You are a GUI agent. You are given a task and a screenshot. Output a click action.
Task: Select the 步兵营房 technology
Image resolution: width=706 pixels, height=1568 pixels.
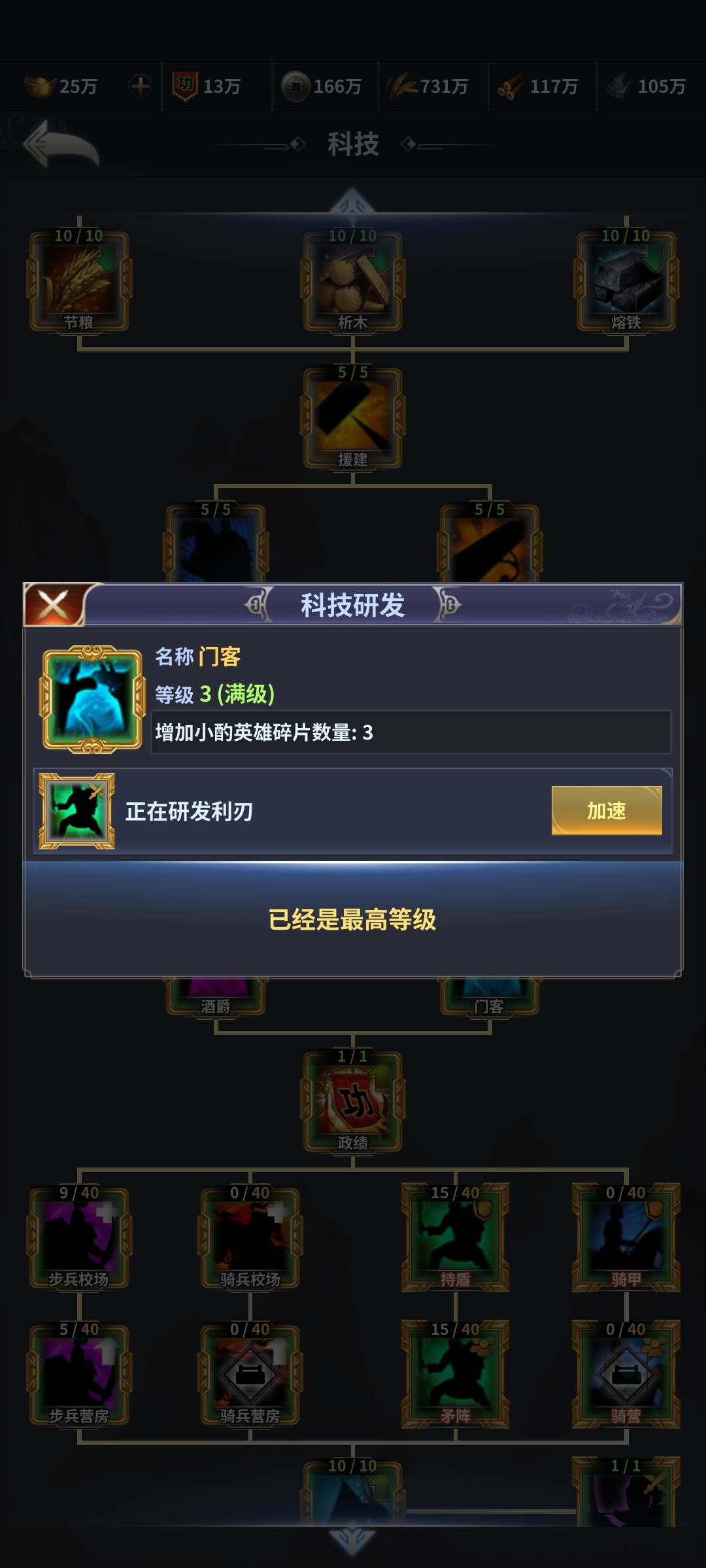78,1375
